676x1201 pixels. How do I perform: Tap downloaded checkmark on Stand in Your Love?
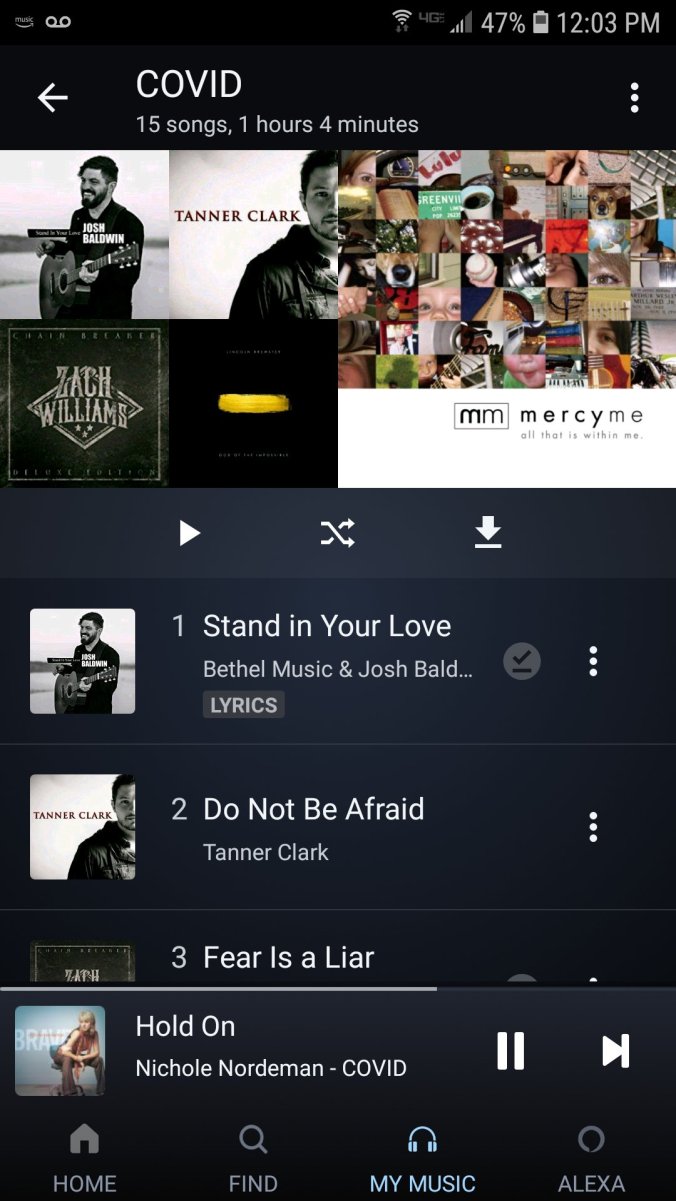click(x=521, y=661)
